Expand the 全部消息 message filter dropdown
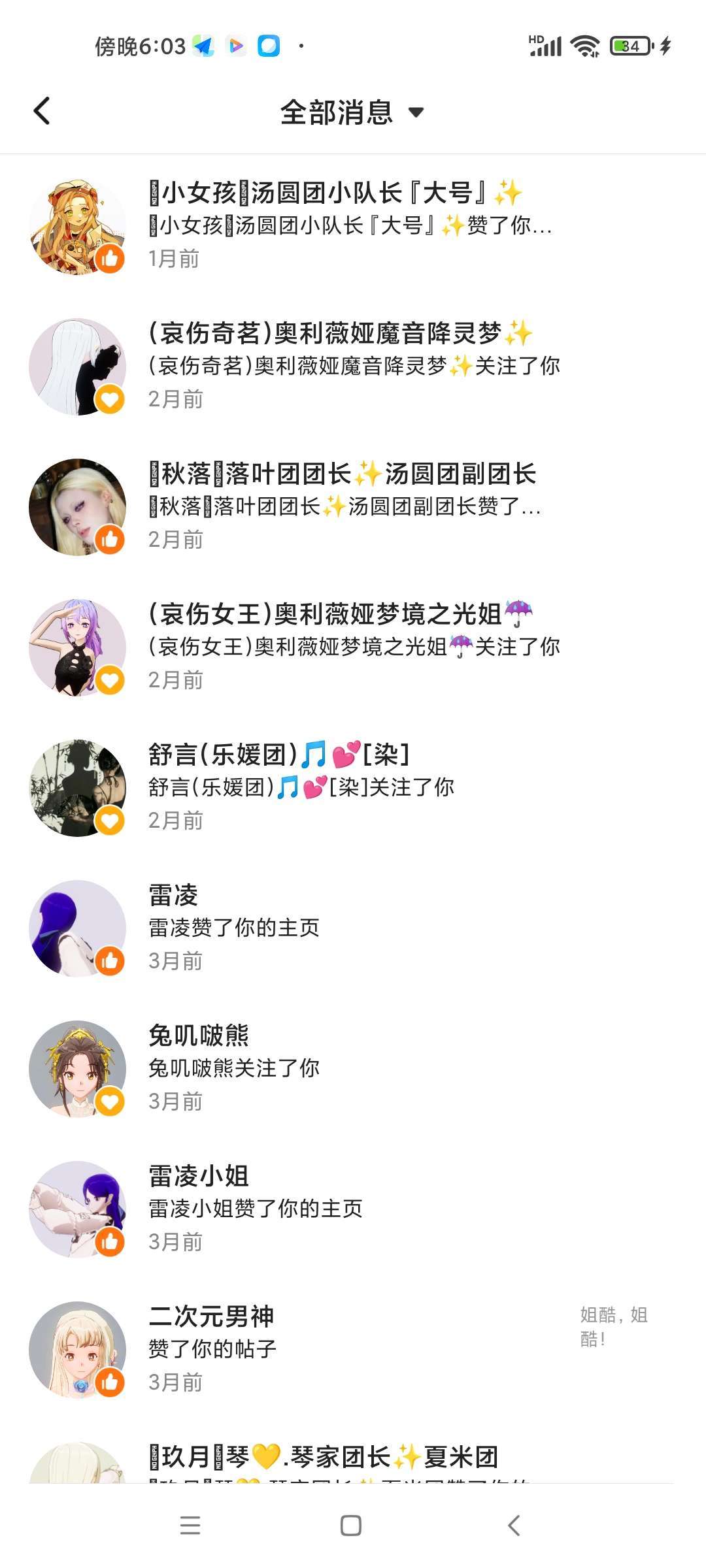Image resolution: width=706 pixels, height=1568 pixels. (x=352, y=112)
